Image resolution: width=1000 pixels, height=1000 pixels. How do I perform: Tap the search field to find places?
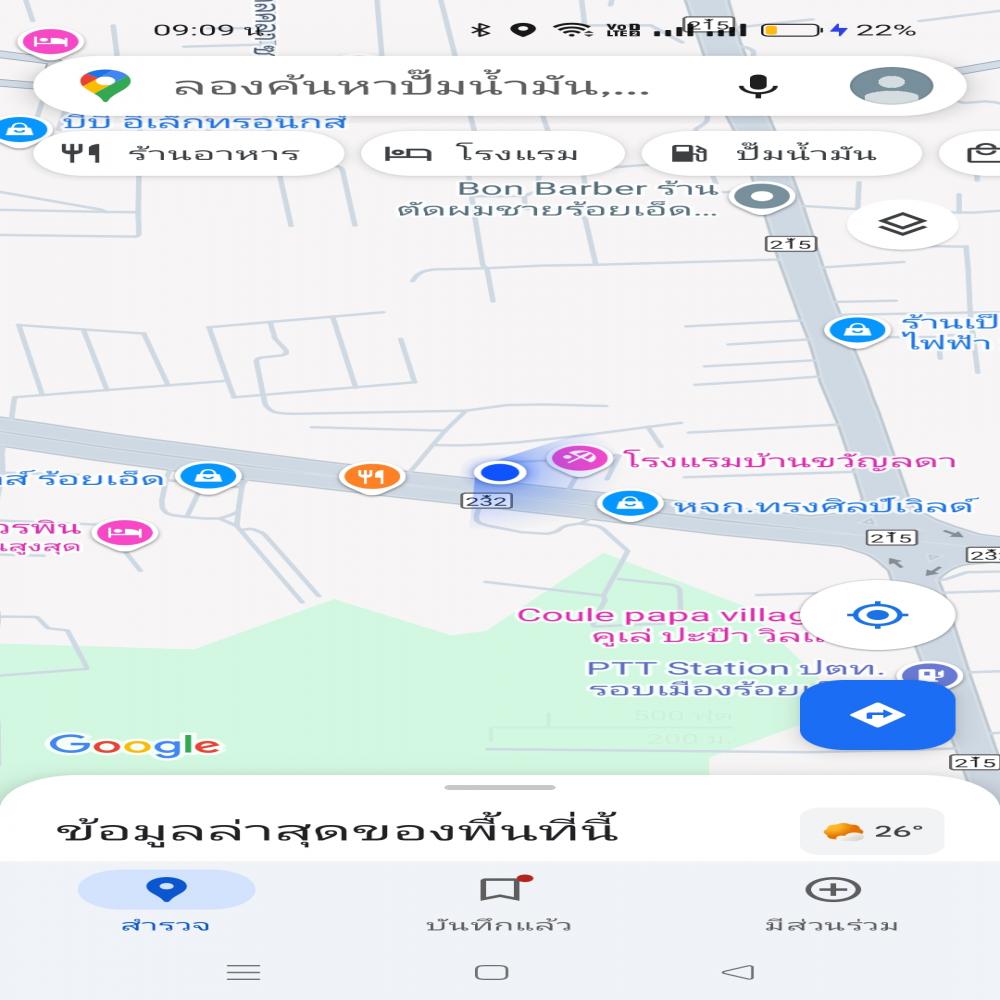[x=410, y=86]
